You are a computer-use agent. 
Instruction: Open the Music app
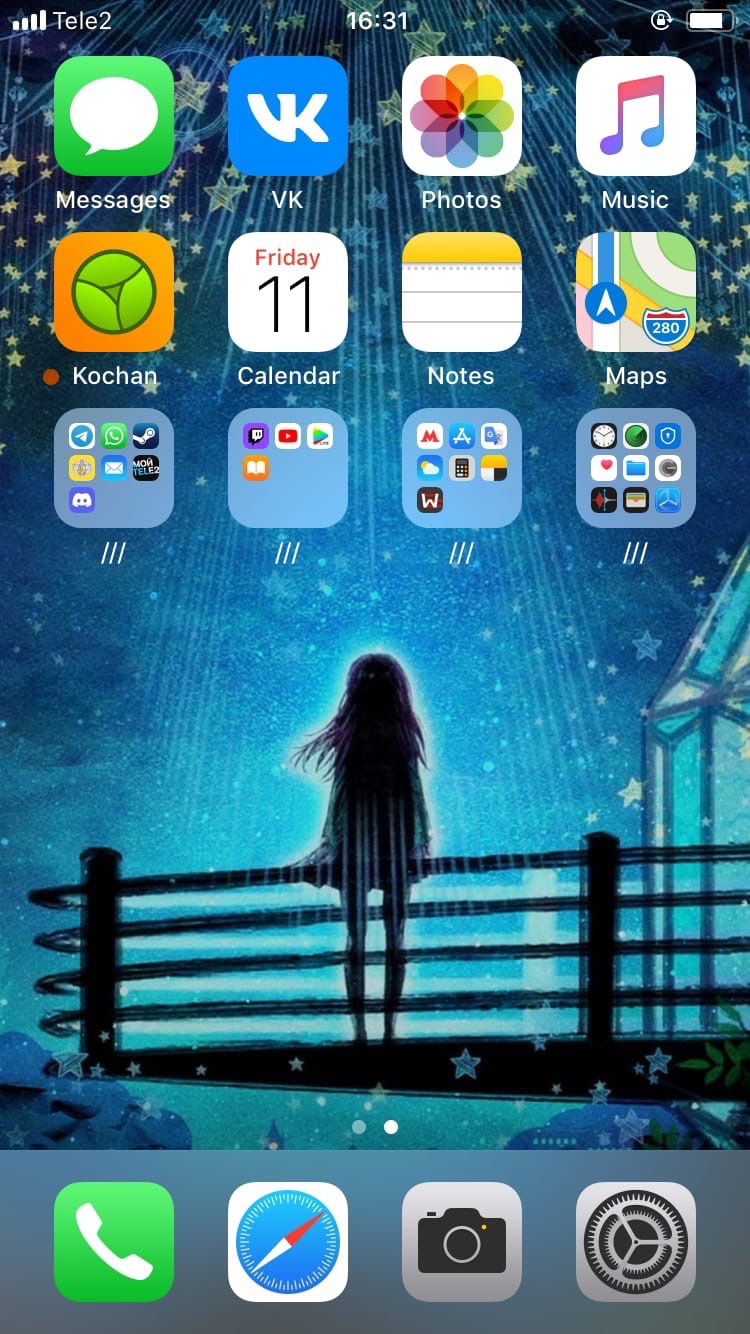tap(636, 116)
